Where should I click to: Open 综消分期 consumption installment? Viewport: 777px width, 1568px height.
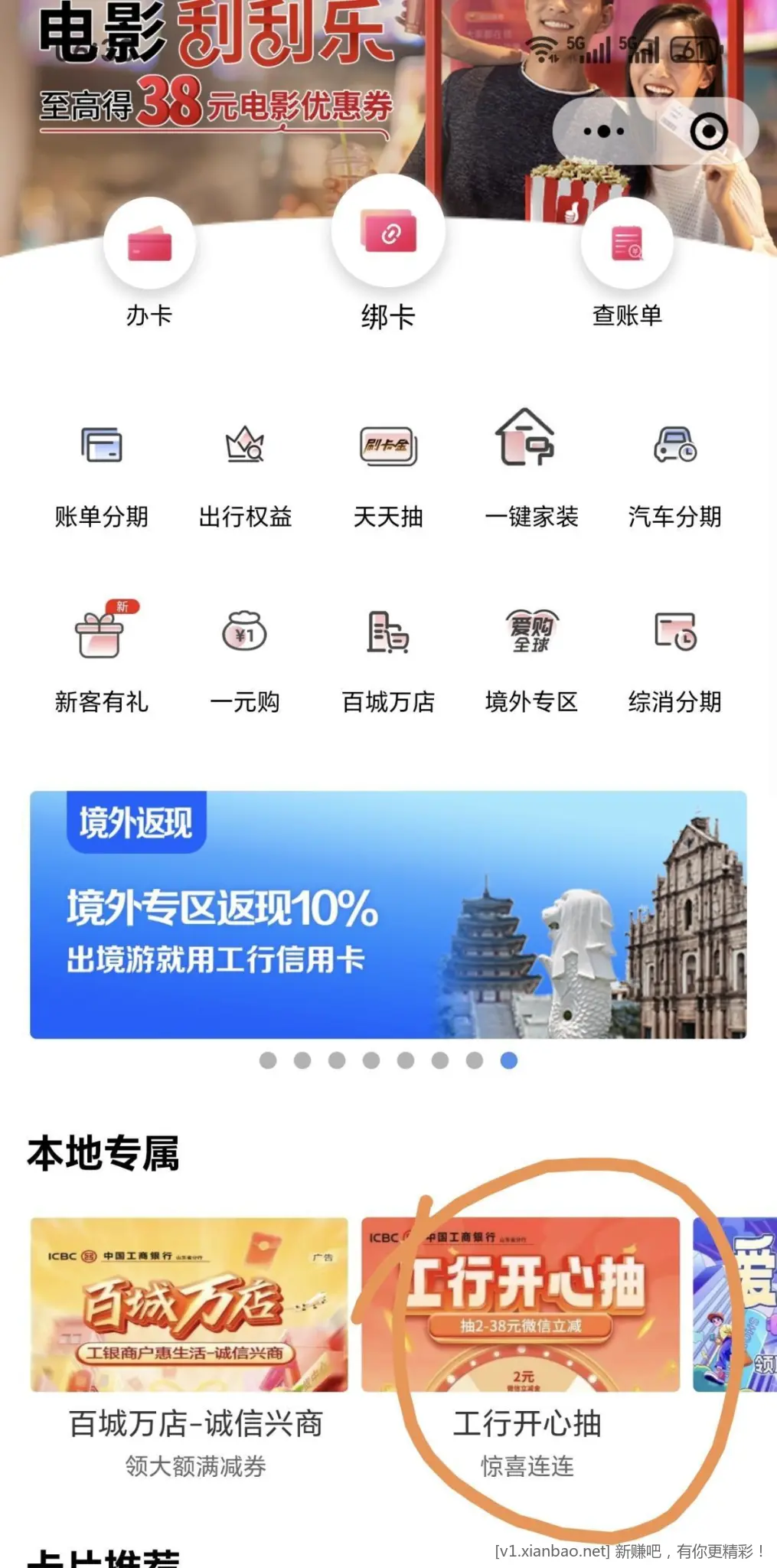point(674,657)
